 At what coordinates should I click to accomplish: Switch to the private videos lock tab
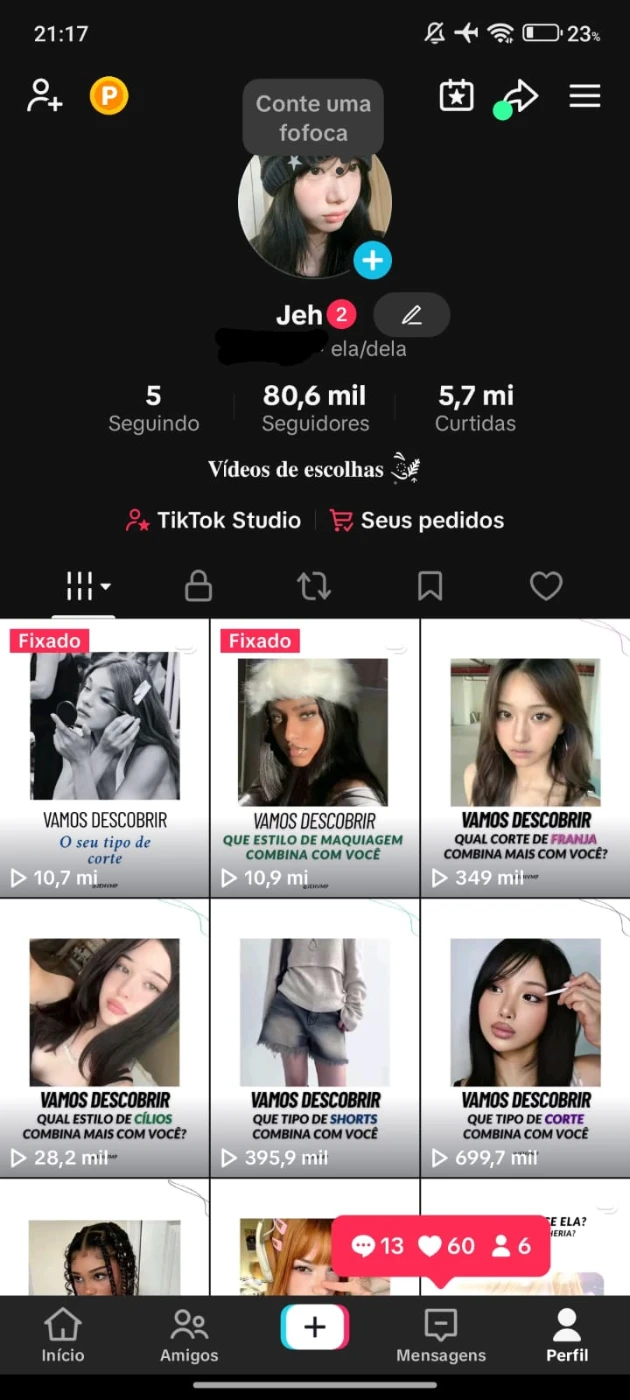[199, 586]
